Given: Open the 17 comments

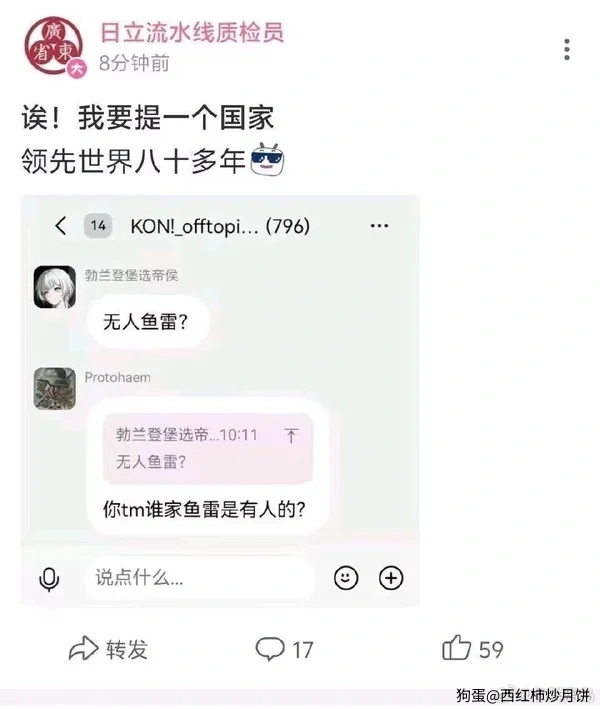Looking at the screenshot, I should click(x=285, y=649).
